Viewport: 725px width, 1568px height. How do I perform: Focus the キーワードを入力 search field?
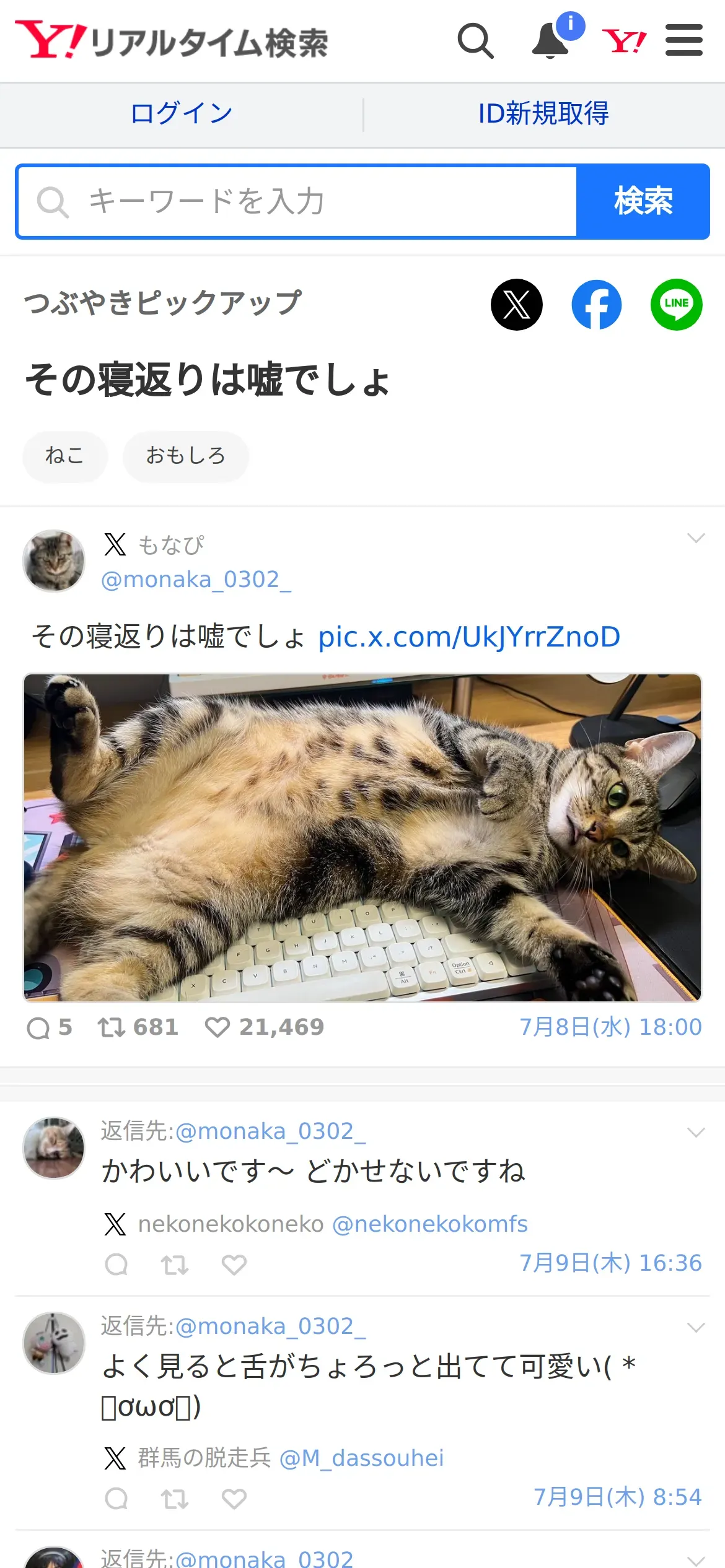(x=298, y=201)
